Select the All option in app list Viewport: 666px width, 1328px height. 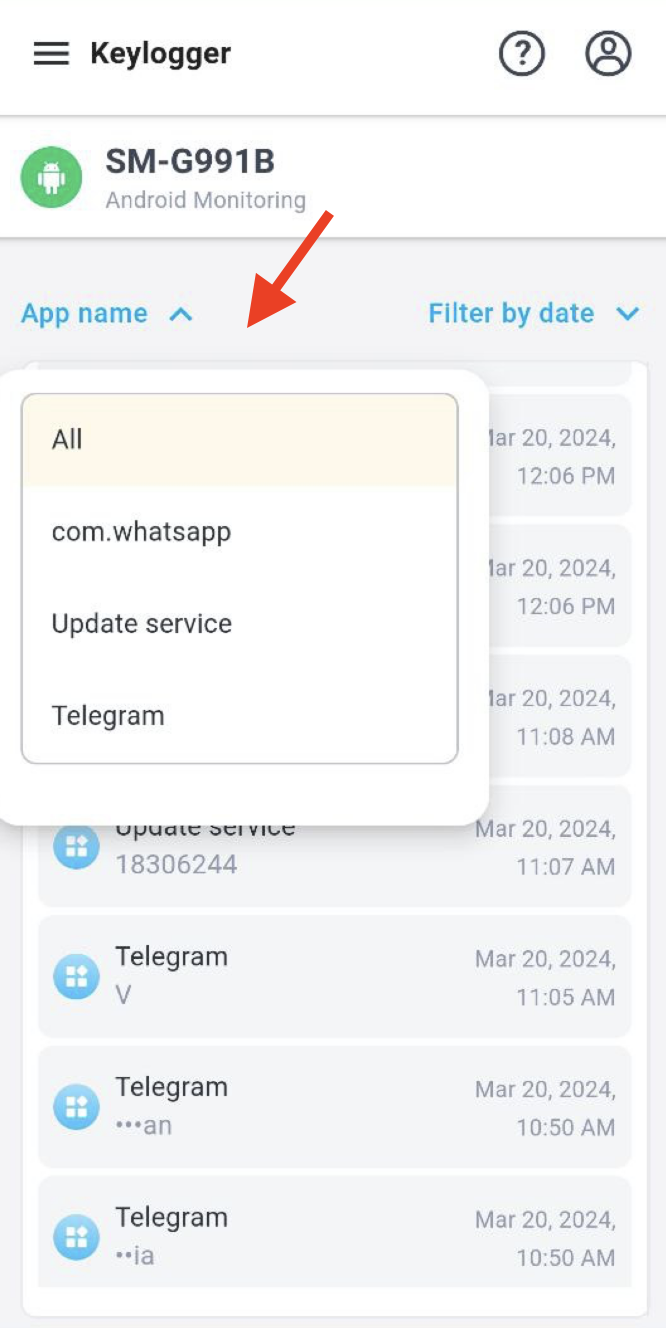[x=239, y=440]
